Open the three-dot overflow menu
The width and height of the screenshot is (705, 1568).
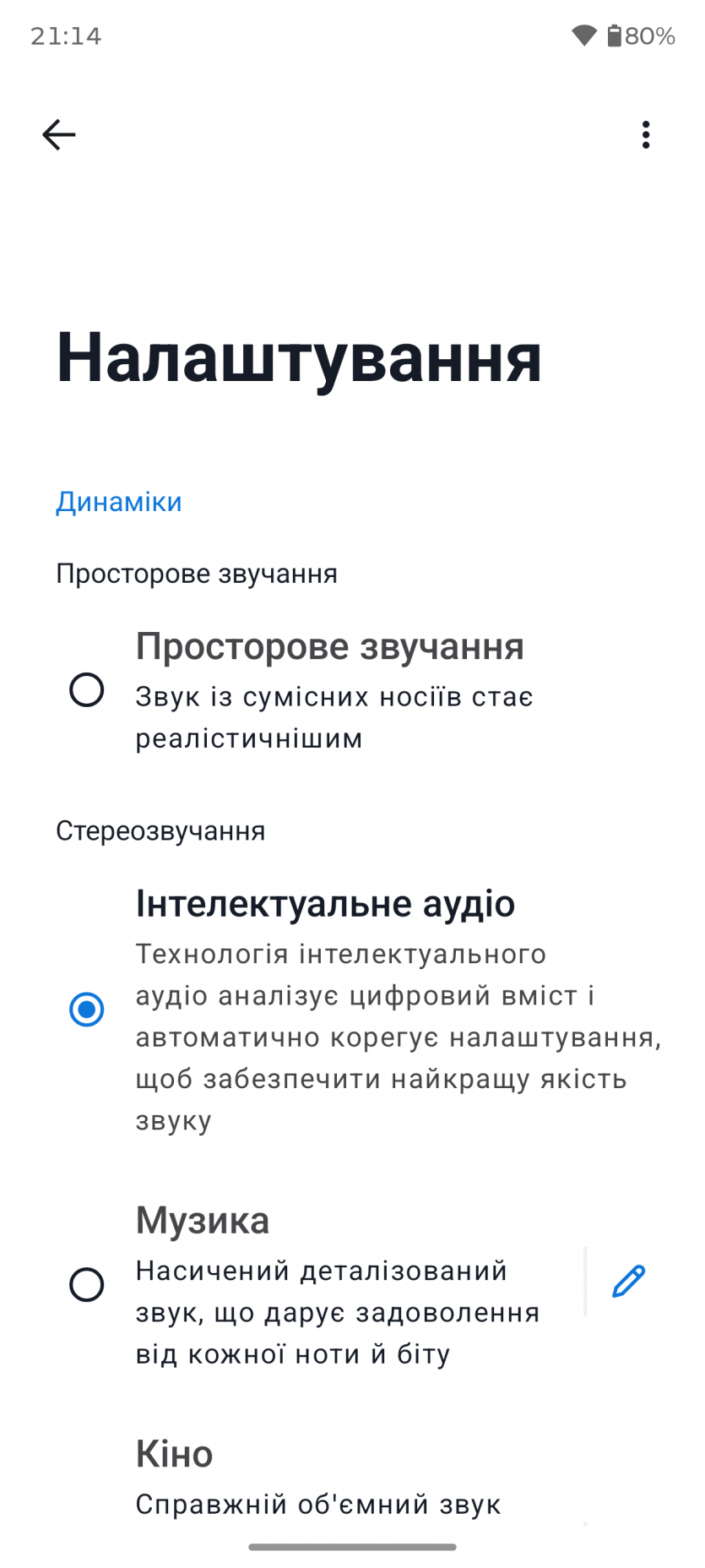(646, 134)
